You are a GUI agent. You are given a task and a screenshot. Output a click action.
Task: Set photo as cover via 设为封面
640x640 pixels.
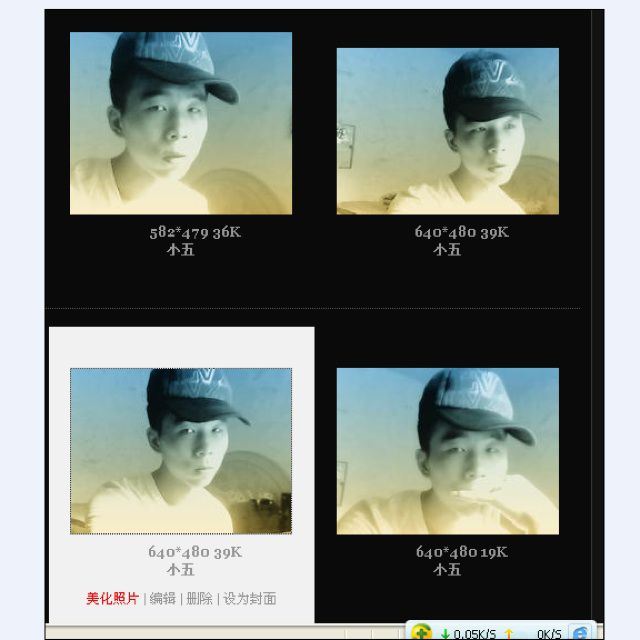pos(250,599)
